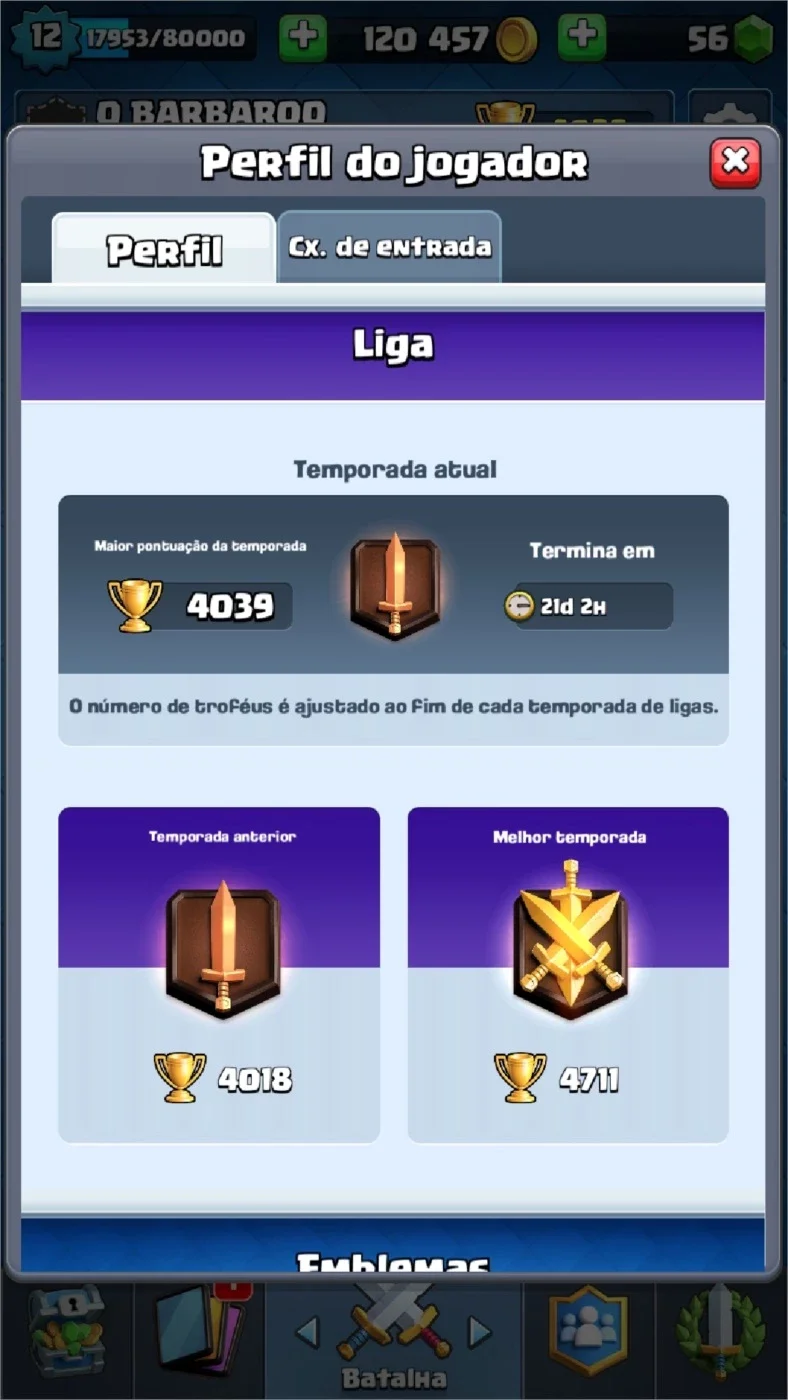Tap the current season sword league badge
Viewport: 788px width, 1400px height.
395,585
